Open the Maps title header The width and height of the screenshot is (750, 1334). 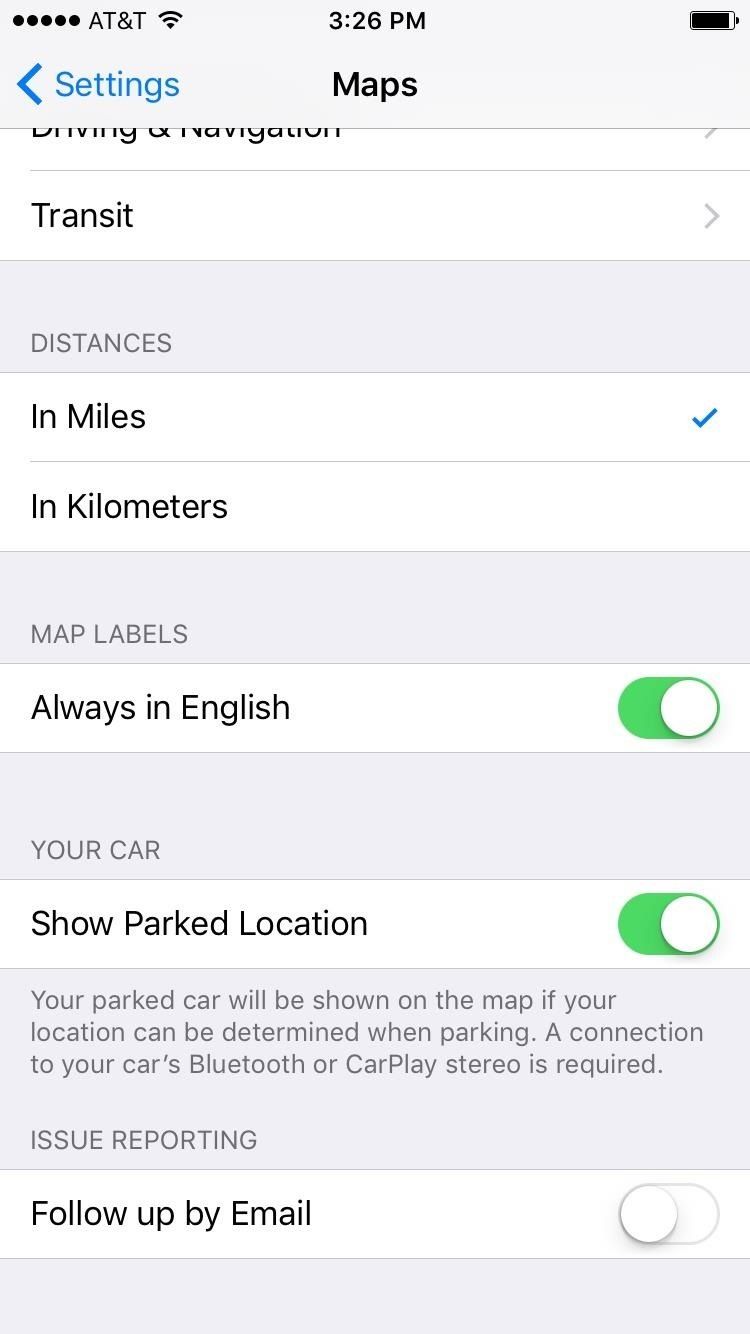(x=375, y=84)
